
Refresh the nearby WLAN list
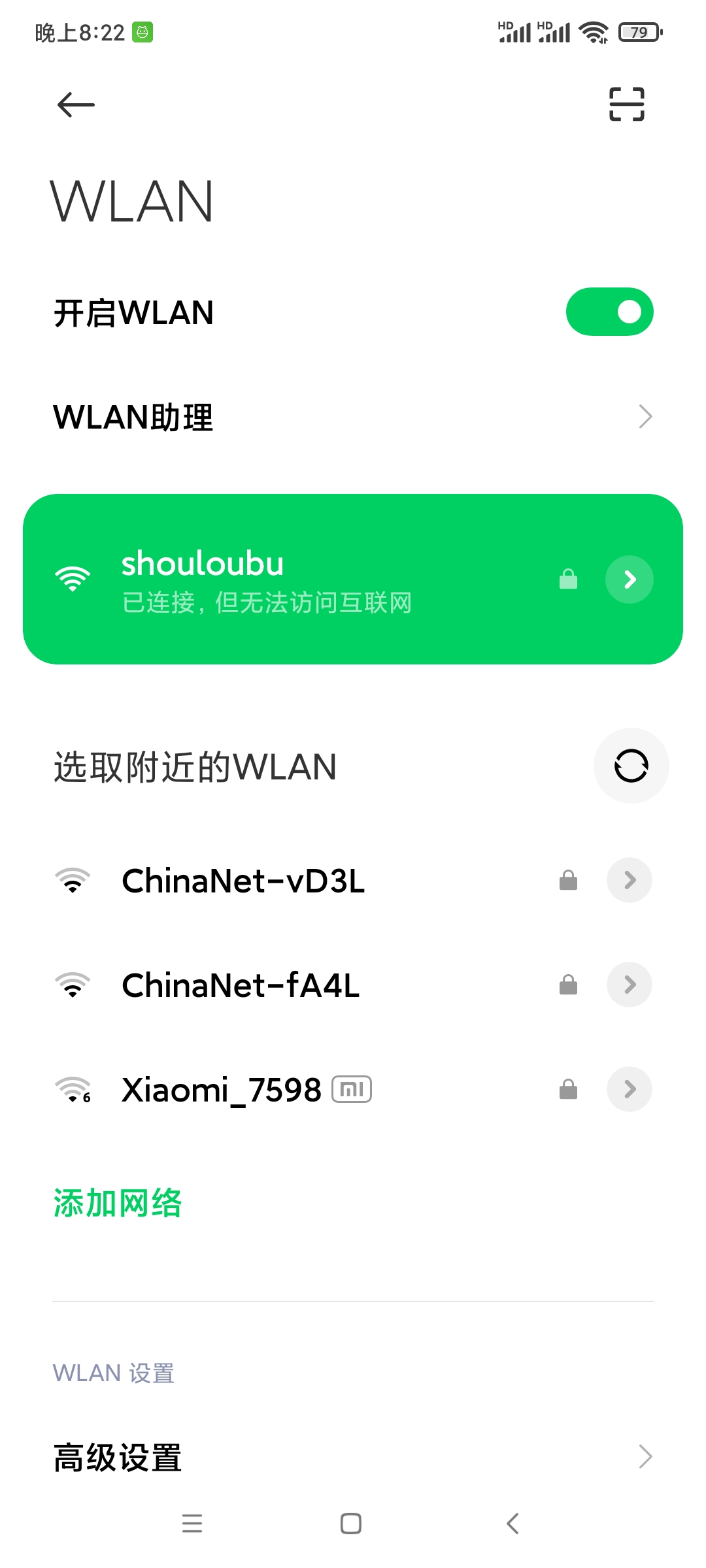[631, 766]
